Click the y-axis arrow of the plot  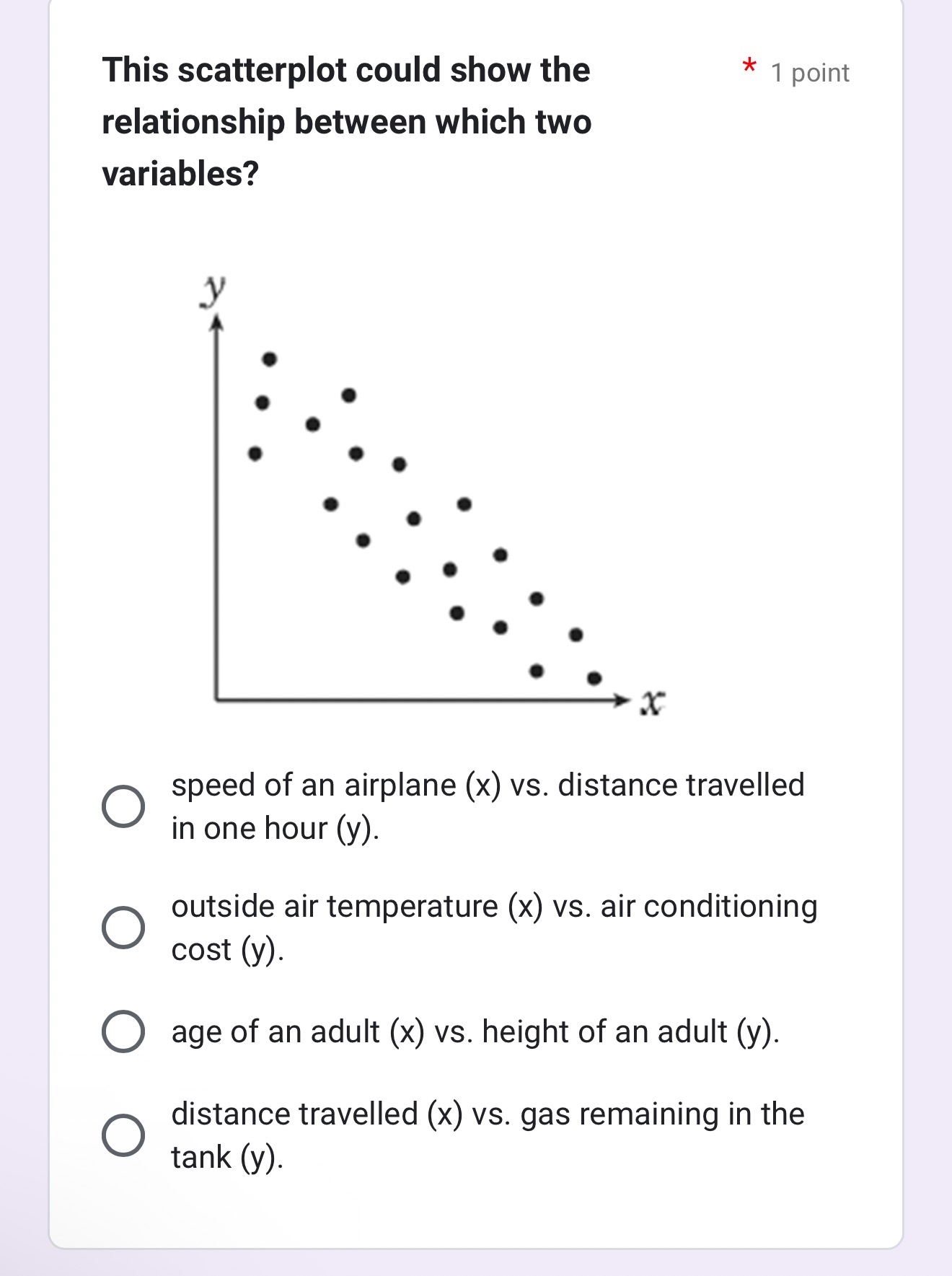tap(216, 321)
